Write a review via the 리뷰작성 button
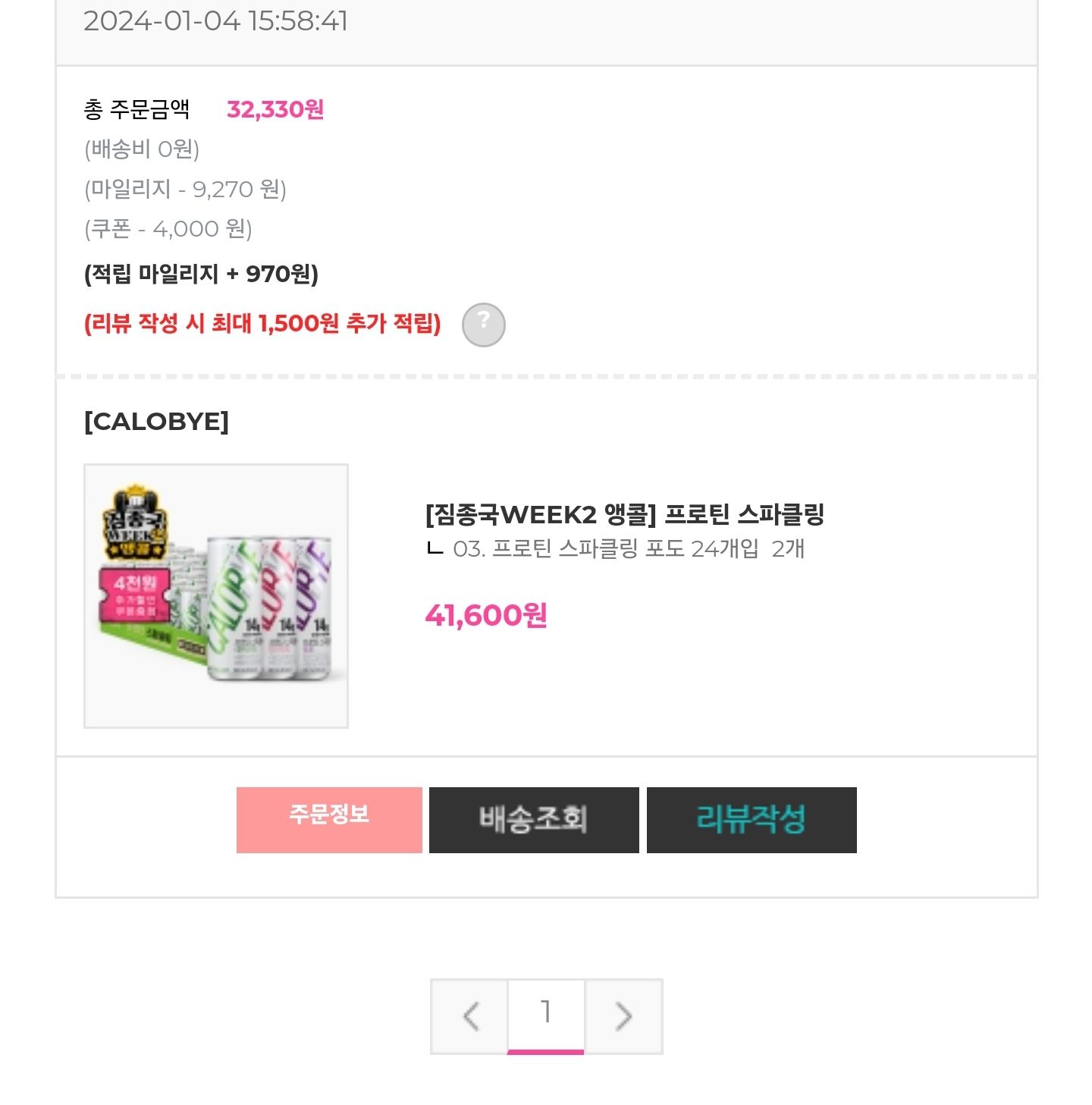 [752, 819]
